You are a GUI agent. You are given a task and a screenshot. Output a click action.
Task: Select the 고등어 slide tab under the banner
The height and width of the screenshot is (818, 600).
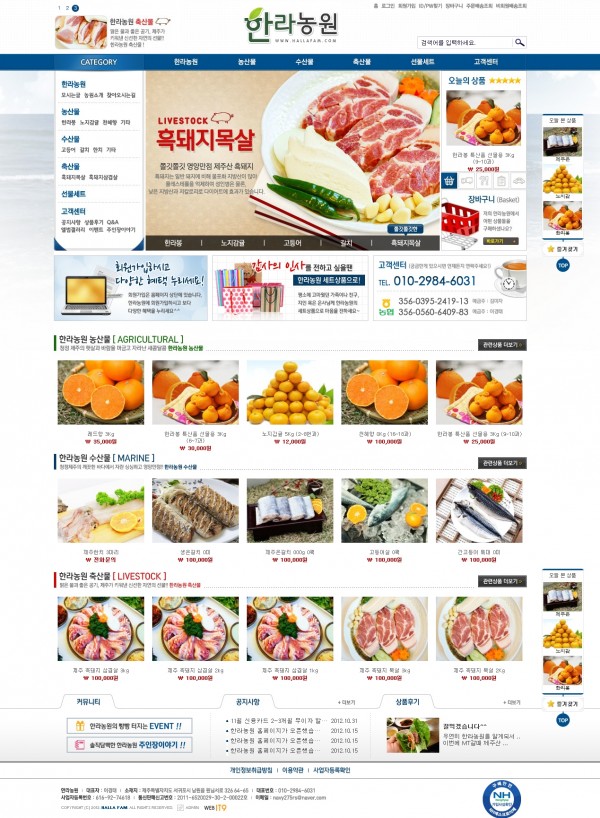tap(292, 243)
